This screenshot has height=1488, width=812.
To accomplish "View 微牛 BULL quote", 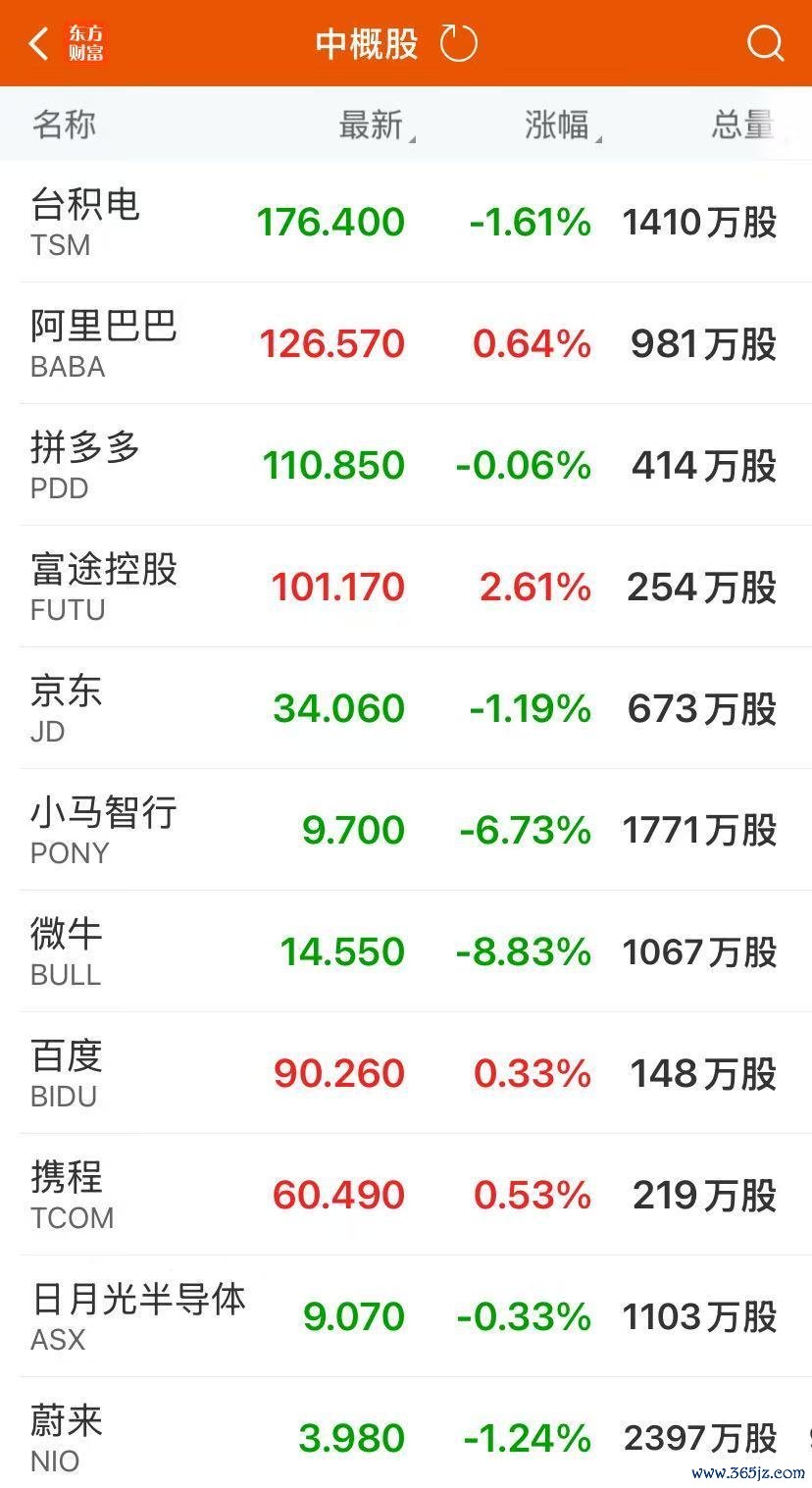I will coord(406,951).
